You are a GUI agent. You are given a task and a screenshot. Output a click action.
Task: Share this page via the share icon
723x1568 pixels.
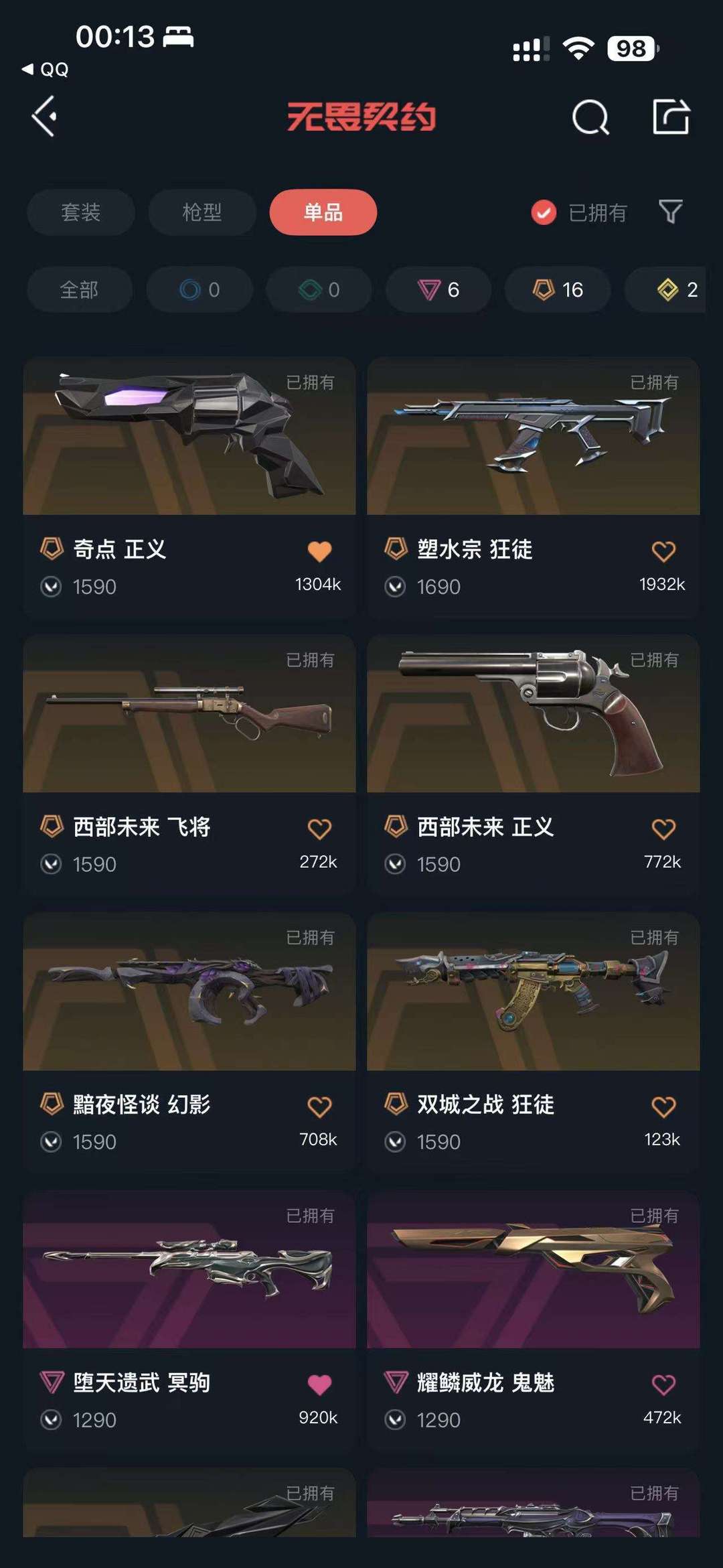[x=671, y=117]
